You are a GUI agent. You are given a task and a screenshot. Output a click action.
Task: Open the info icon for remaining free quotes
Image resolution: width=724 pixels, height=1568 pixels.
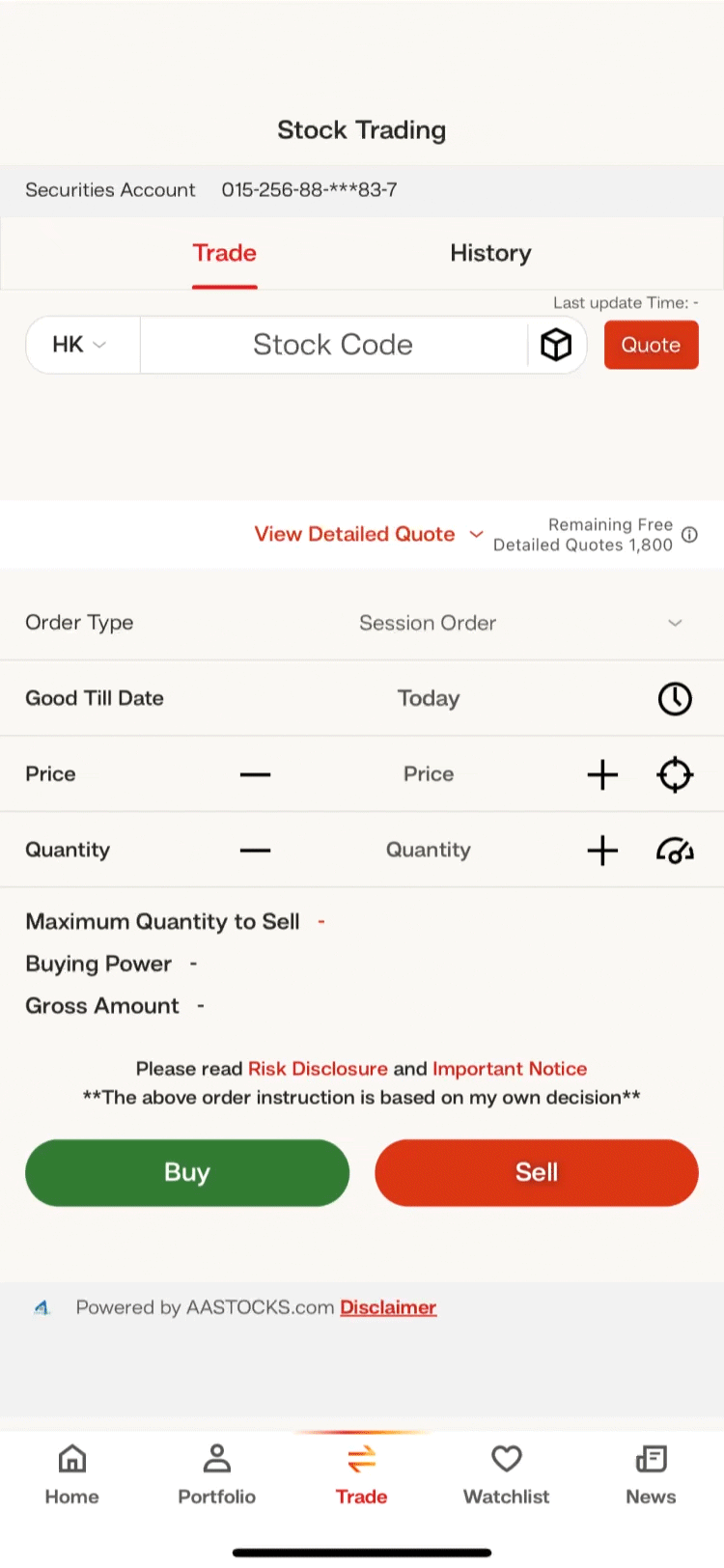point(689,534)
